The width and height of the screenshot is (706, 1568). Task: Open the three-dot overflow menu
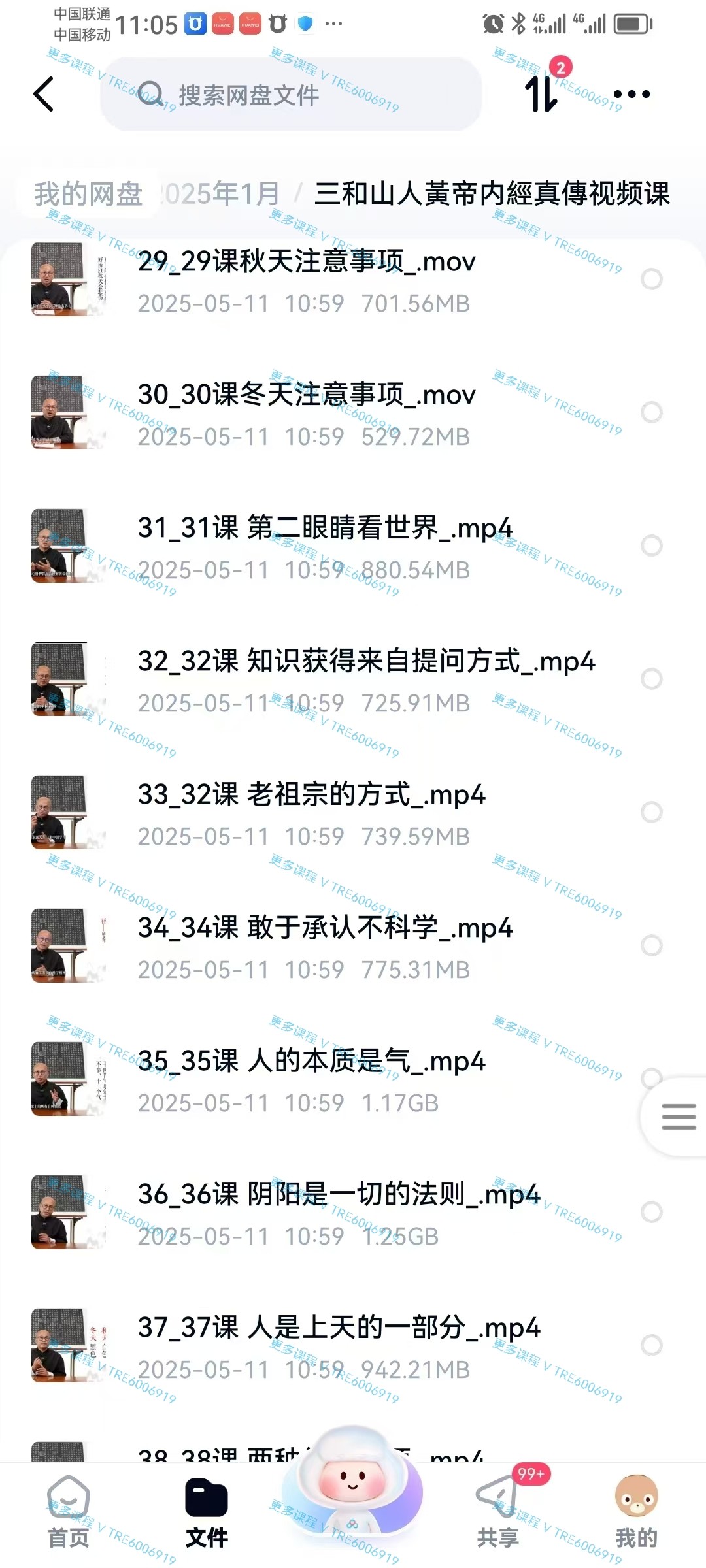(631, 94)
